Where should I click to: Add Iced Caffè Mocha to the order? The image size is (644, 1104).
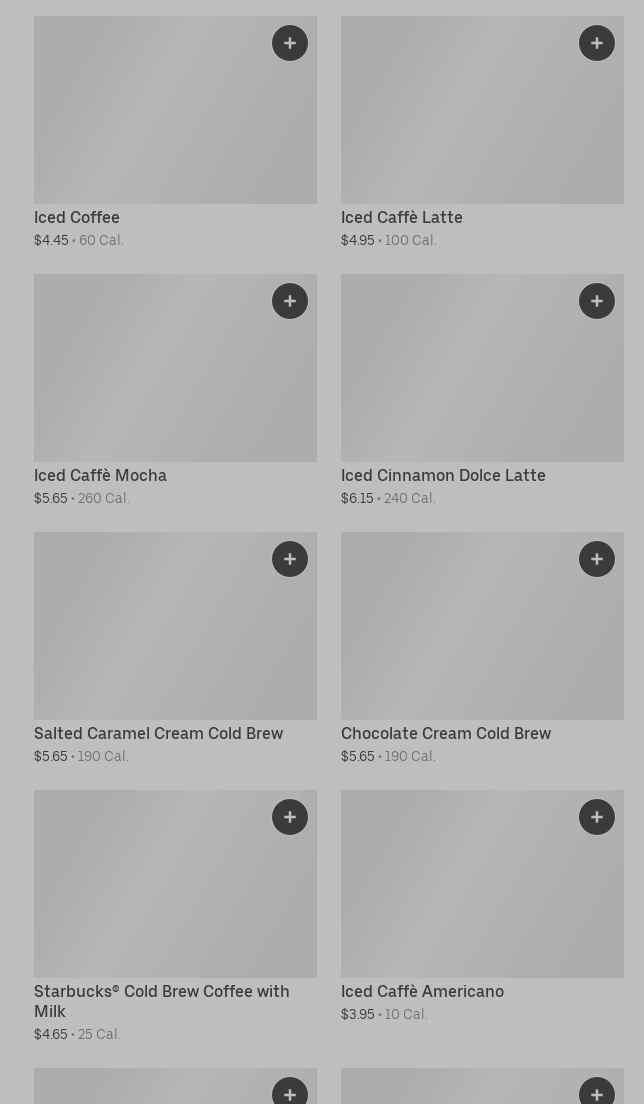pyautogui.click(x=290, y=301)
